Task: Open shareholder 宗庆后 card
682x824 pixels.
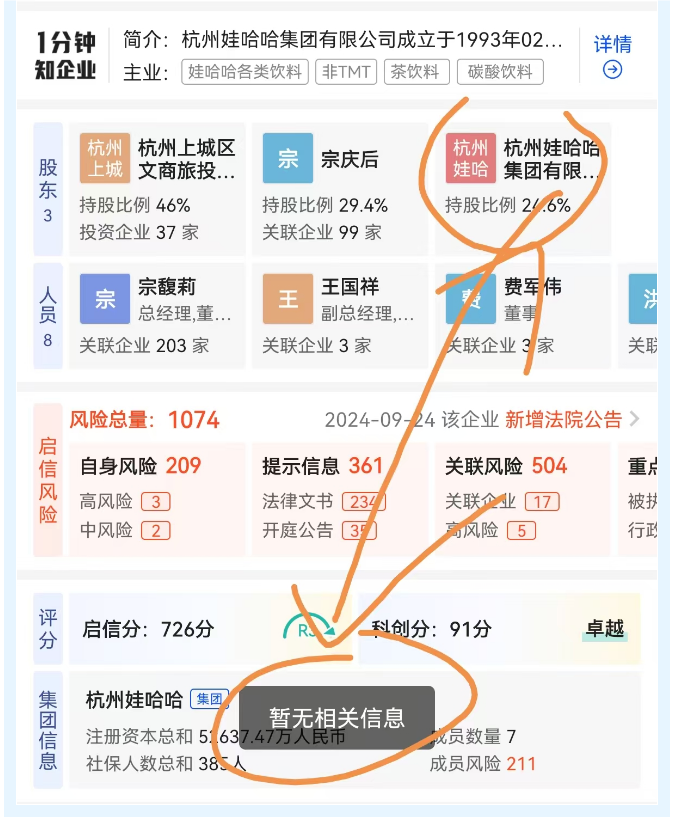Action: (339, 189)
